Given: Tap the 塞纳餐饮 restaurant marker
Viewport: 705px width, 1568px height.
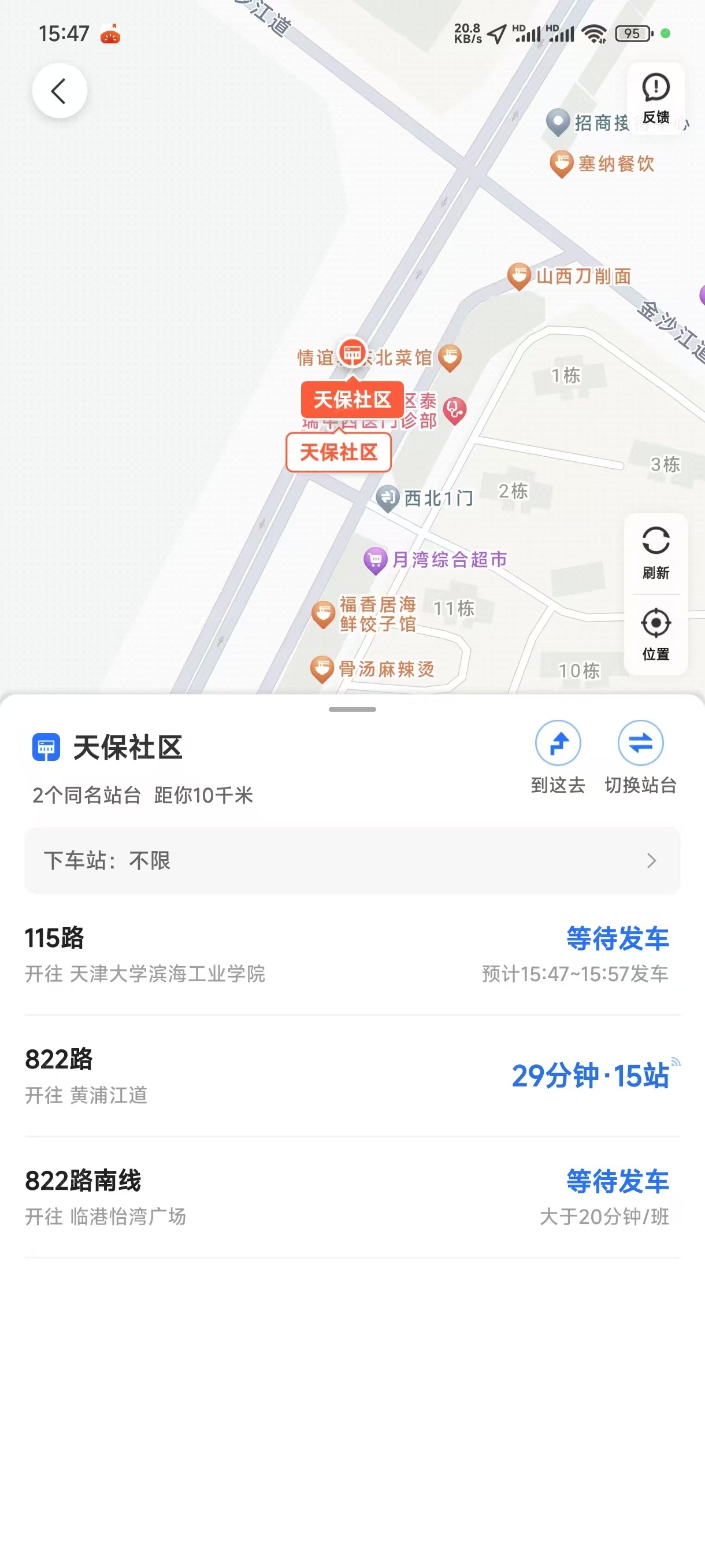Looking at the screenshot, I should [x=602, y=164].
